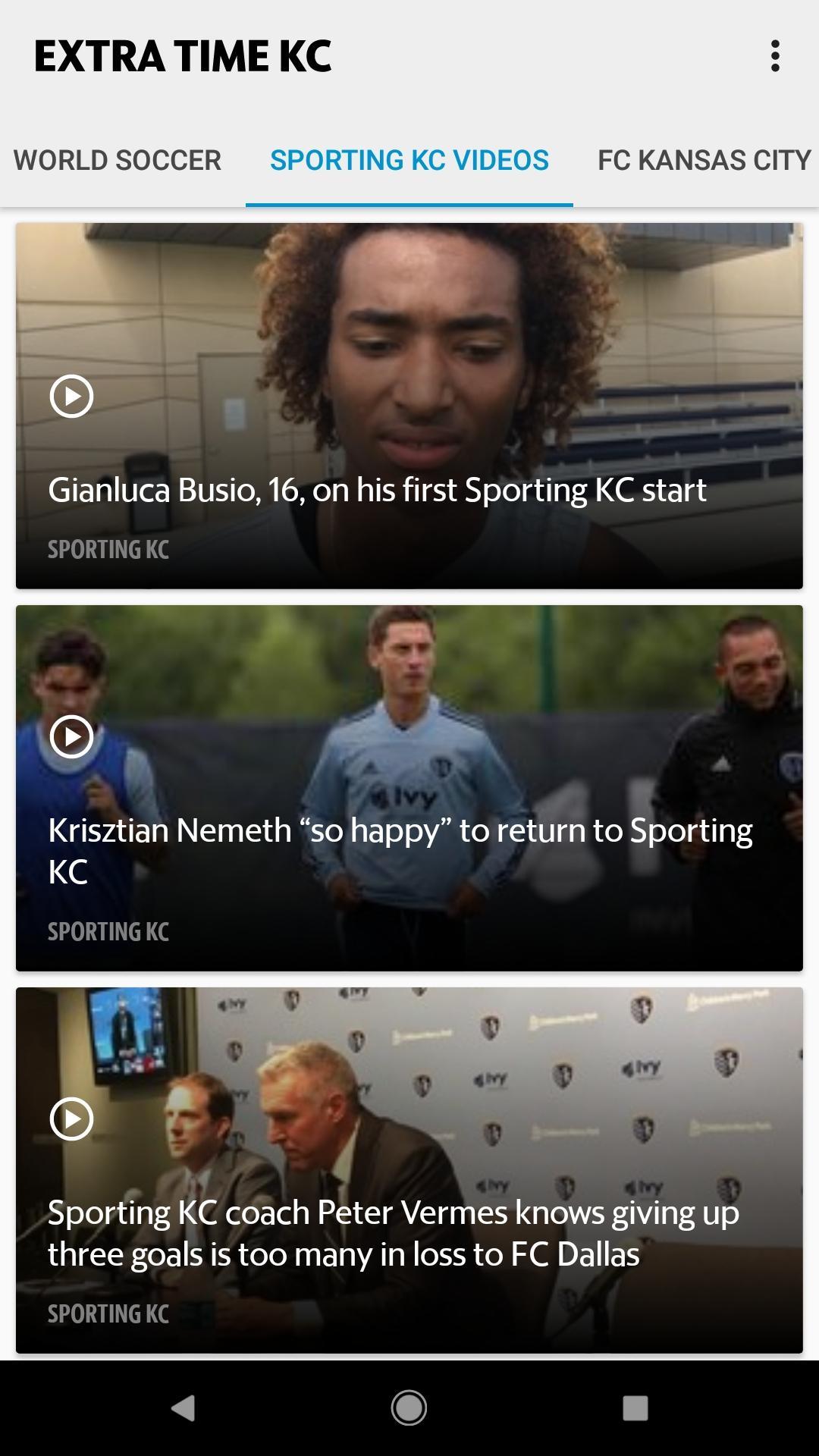Open the overflow menu
The width and height of the screenshot is (819, 1456).
774,56
